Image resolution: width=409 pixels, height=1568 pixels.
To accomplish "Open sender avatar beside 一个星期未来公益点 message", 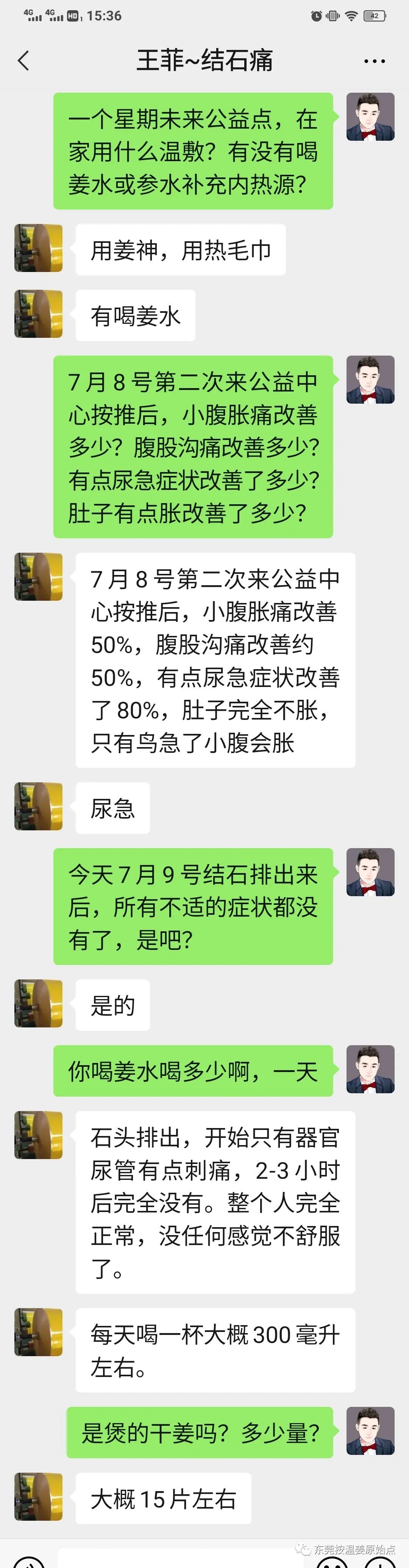I will (x=370, y=117).
